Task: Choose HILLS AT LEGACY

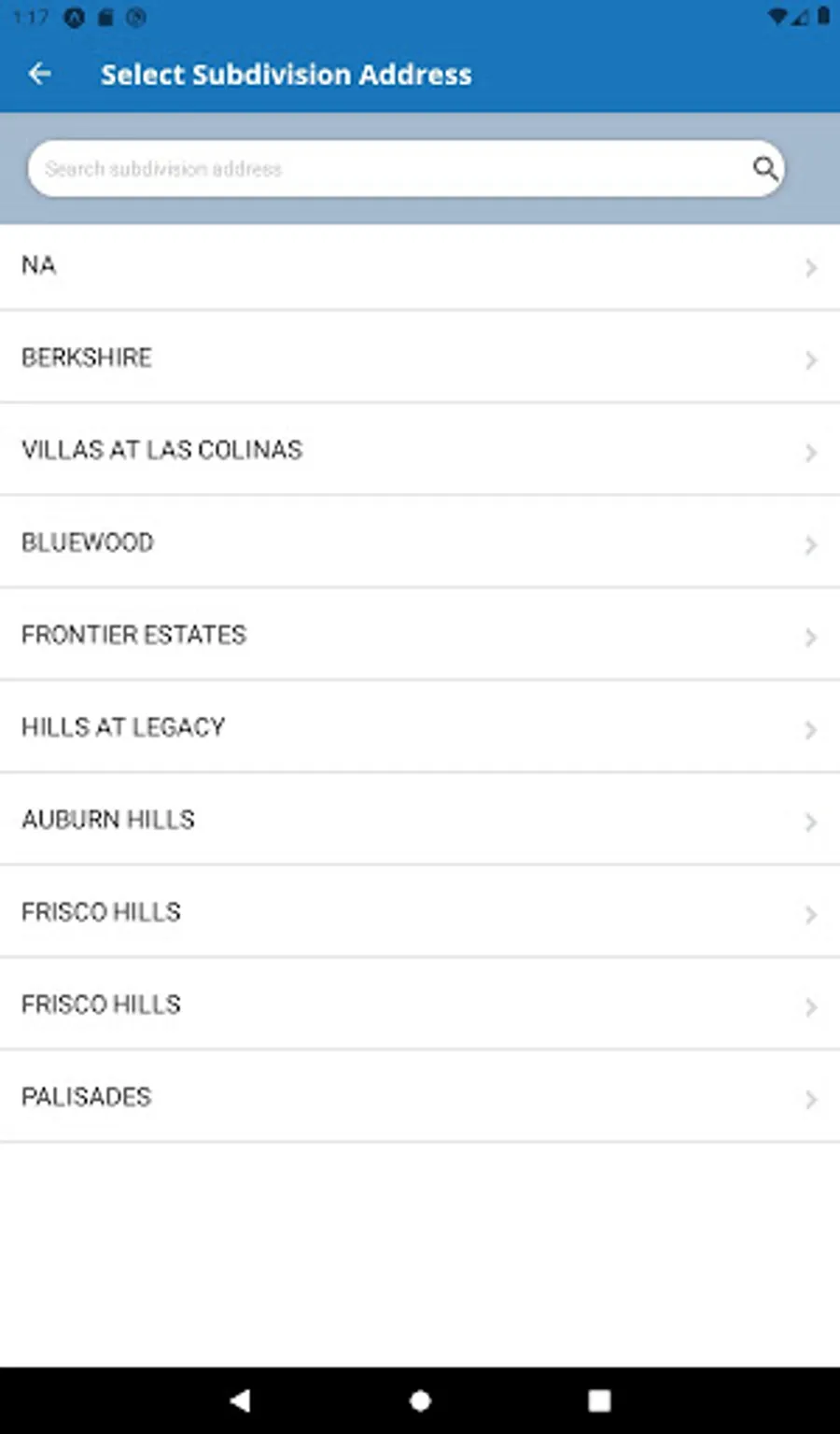Action: click(419, 727)
